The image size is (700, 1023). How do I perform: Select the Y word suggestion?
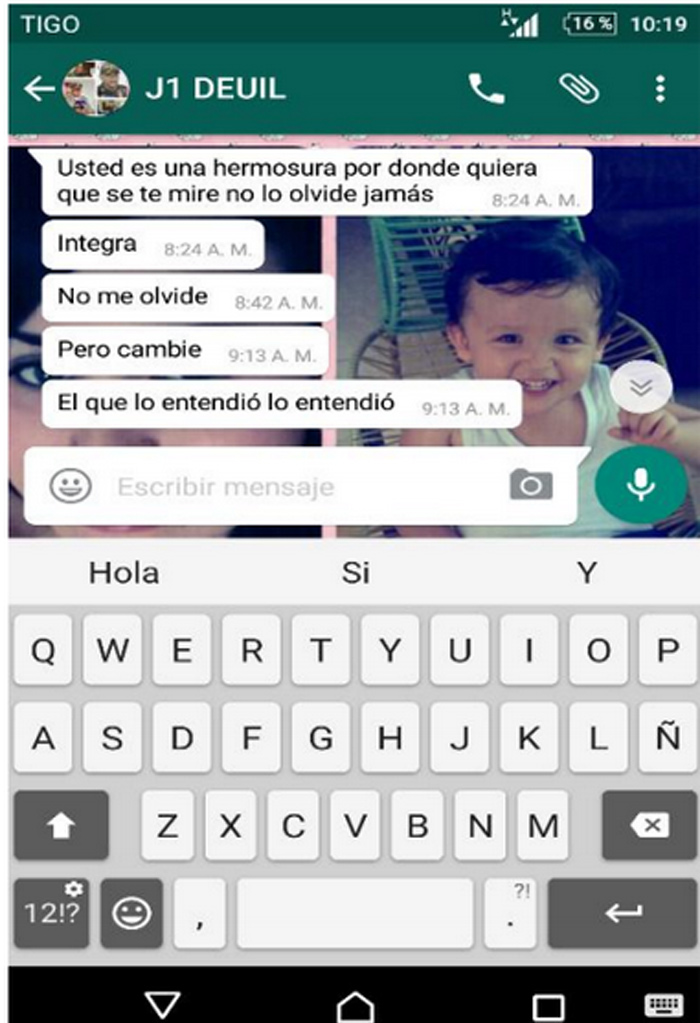[x=586, y=573]
